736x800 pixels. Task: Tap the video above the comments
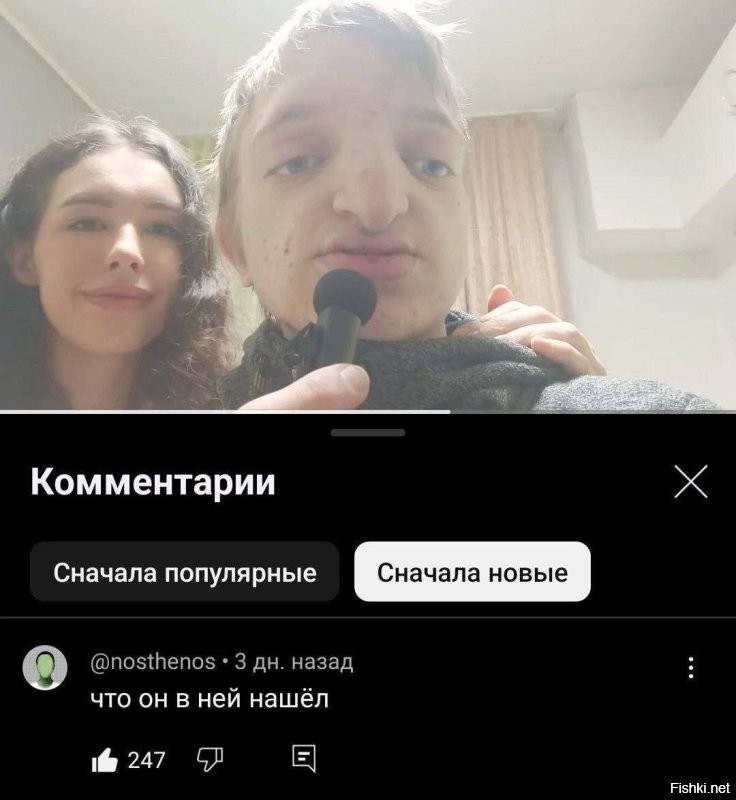pos(368,205)
